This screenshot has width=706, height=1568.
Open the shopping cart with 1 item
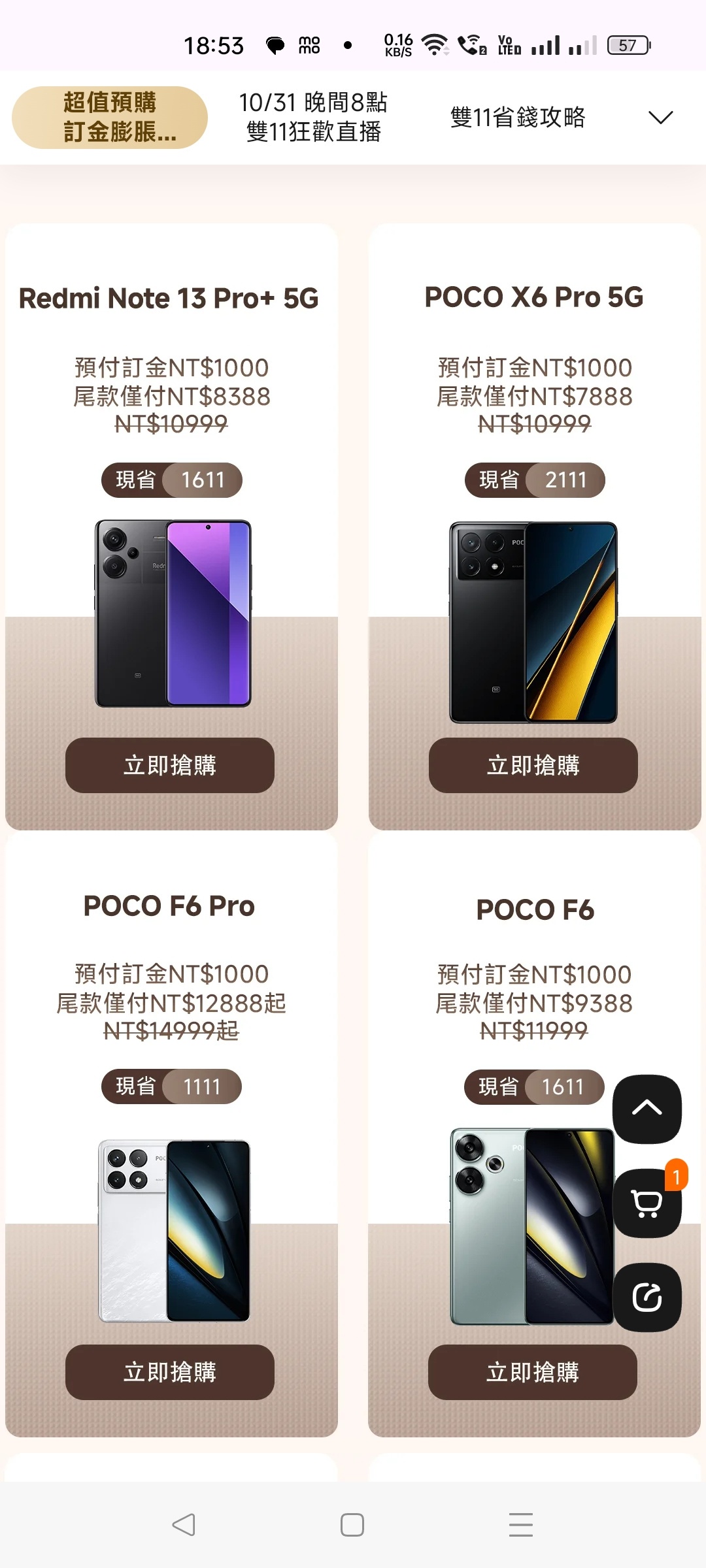(x=647, y=1203)
